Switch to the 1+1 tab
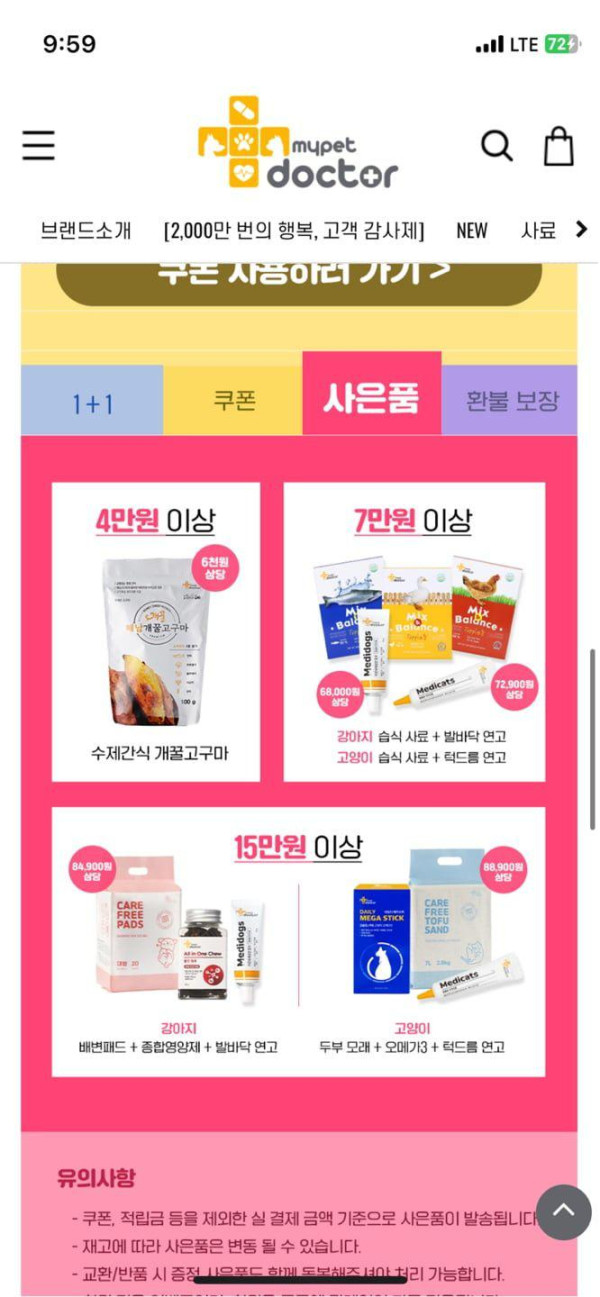The image size is (600, 1297). point(92,402)
